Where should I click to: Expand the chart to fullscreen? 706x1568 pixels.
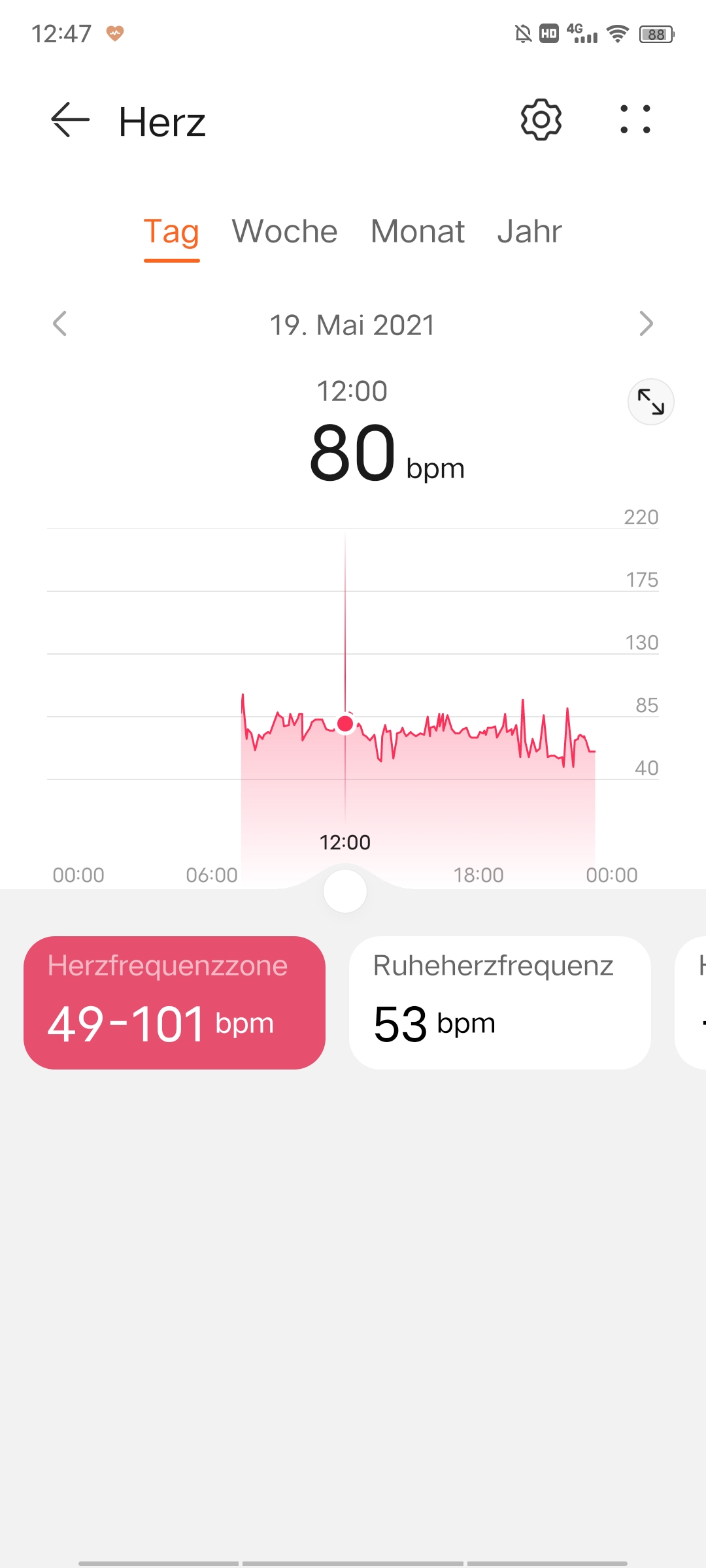[x=650, y=402]
